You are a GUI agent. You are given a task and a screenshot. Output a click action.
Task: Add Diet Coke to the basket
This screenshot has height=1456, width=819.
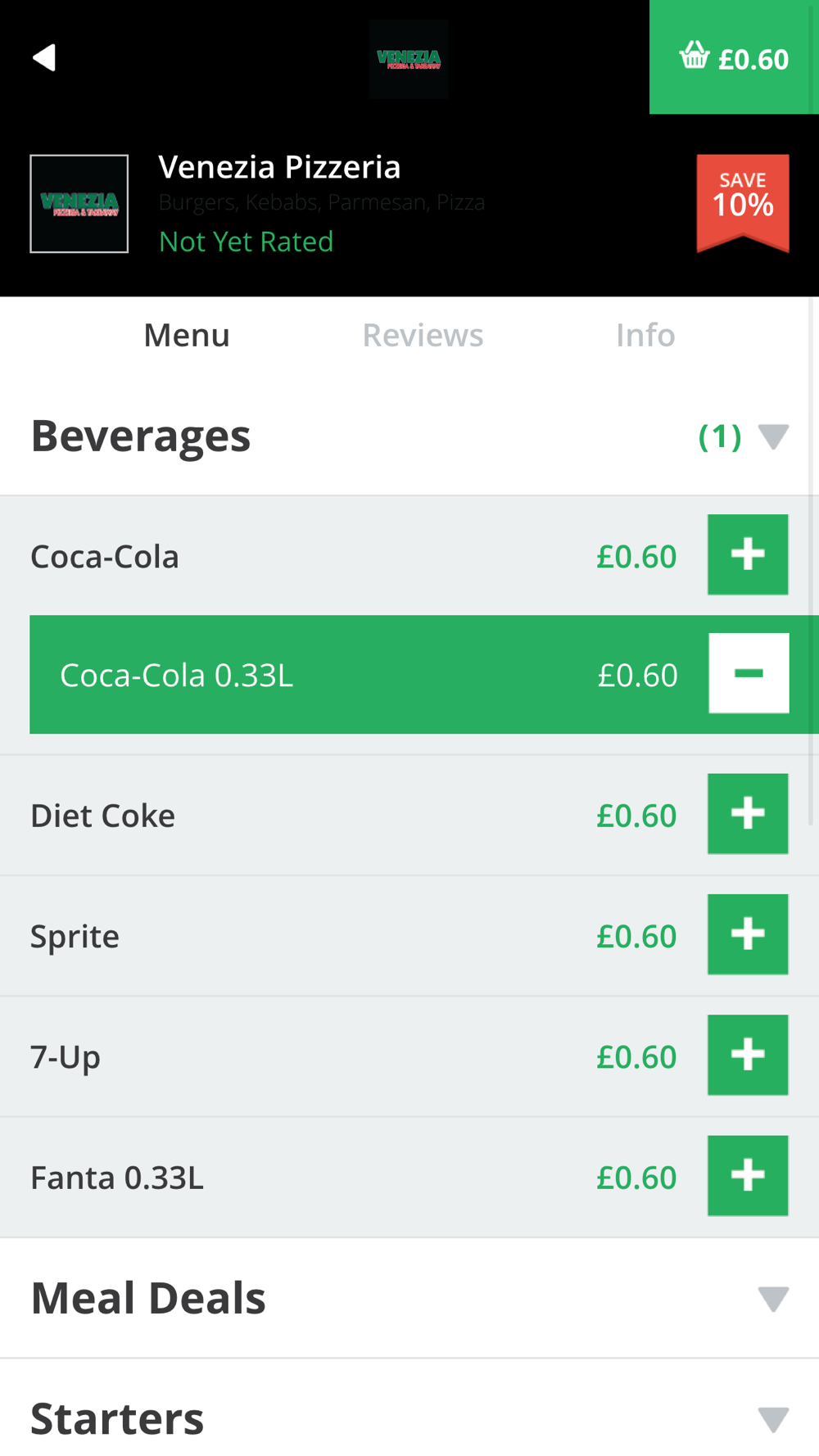[x=748, y=814]
